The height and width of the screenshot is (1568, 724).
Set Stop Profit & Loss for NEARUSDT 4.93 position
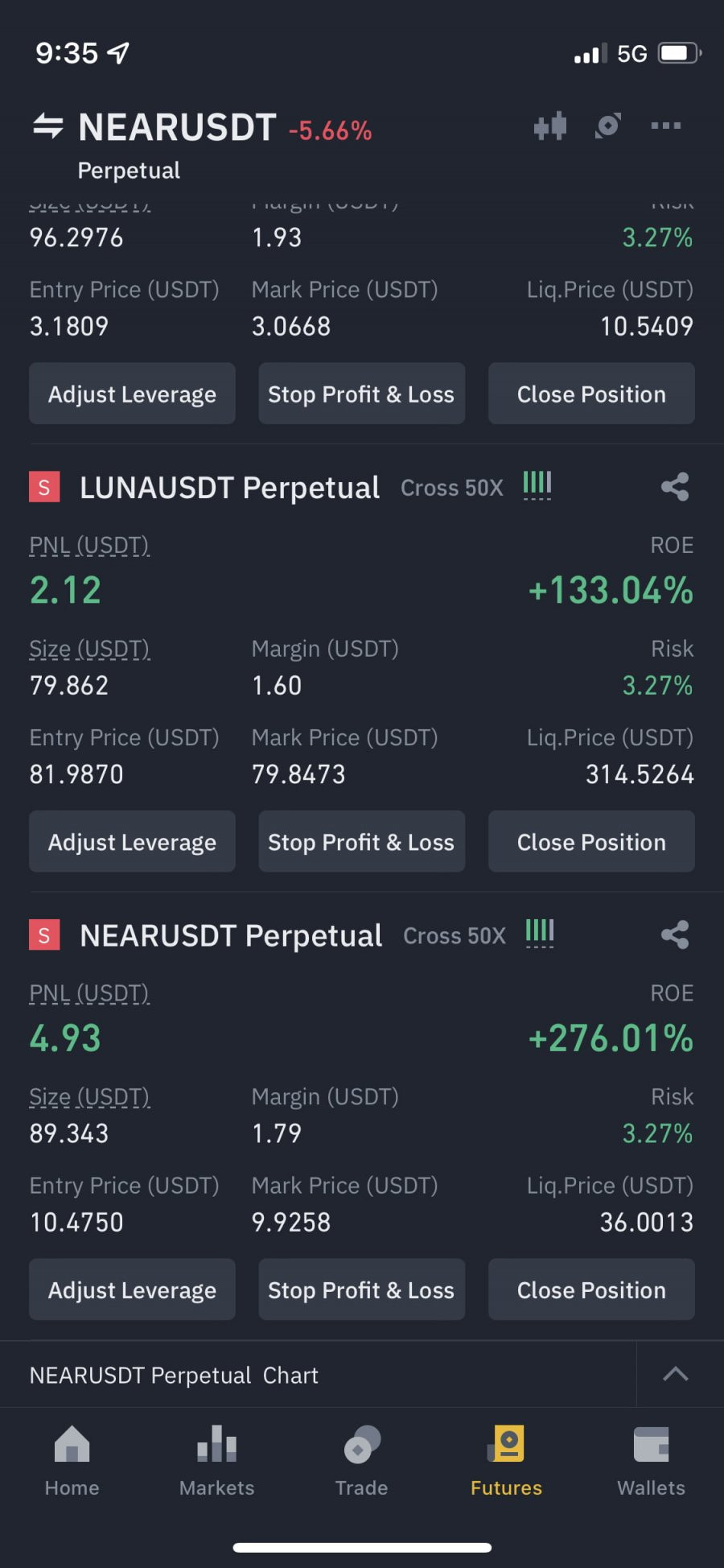(361, 1289)
